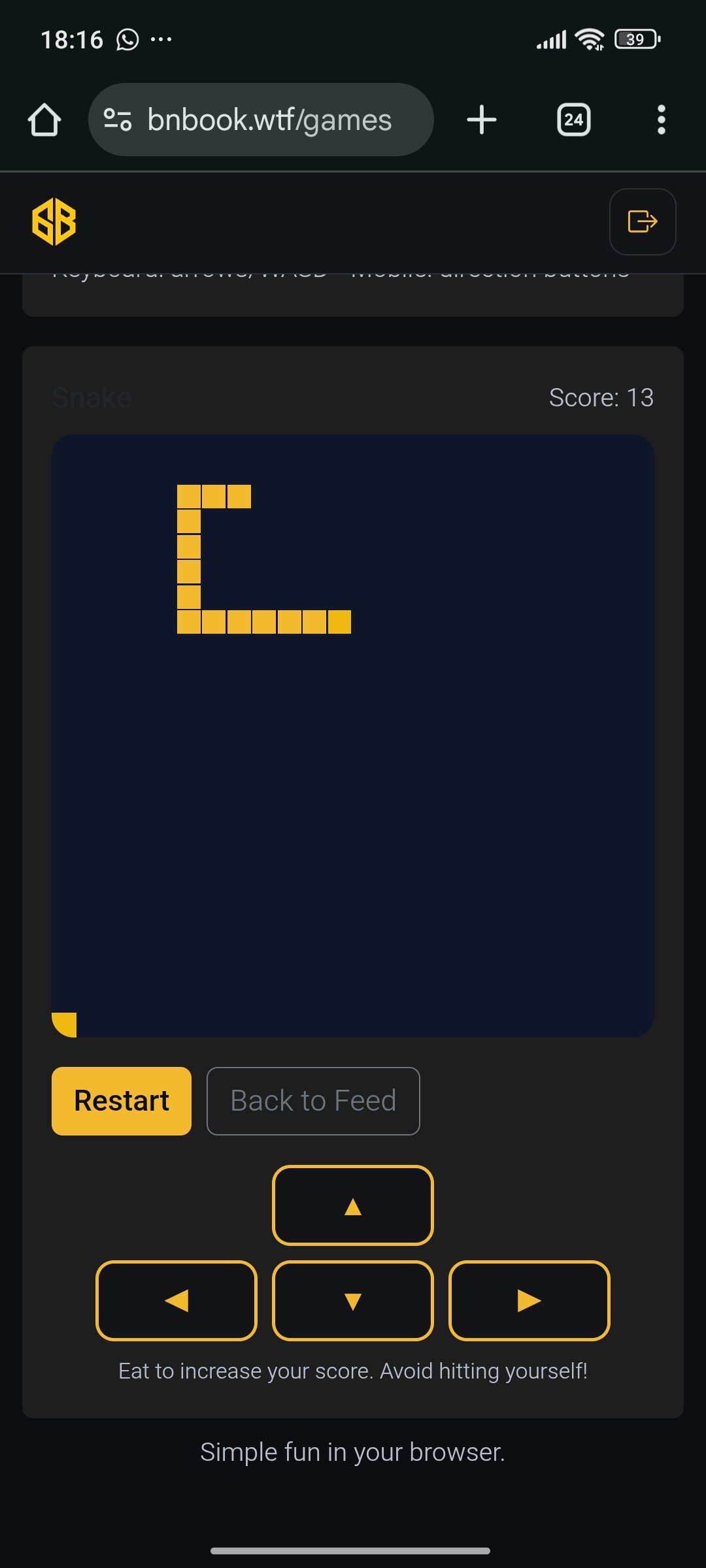Viewport: 706px width, 1568px height.
Task: Open the browser's overflow menu
Action: (661, 120)
